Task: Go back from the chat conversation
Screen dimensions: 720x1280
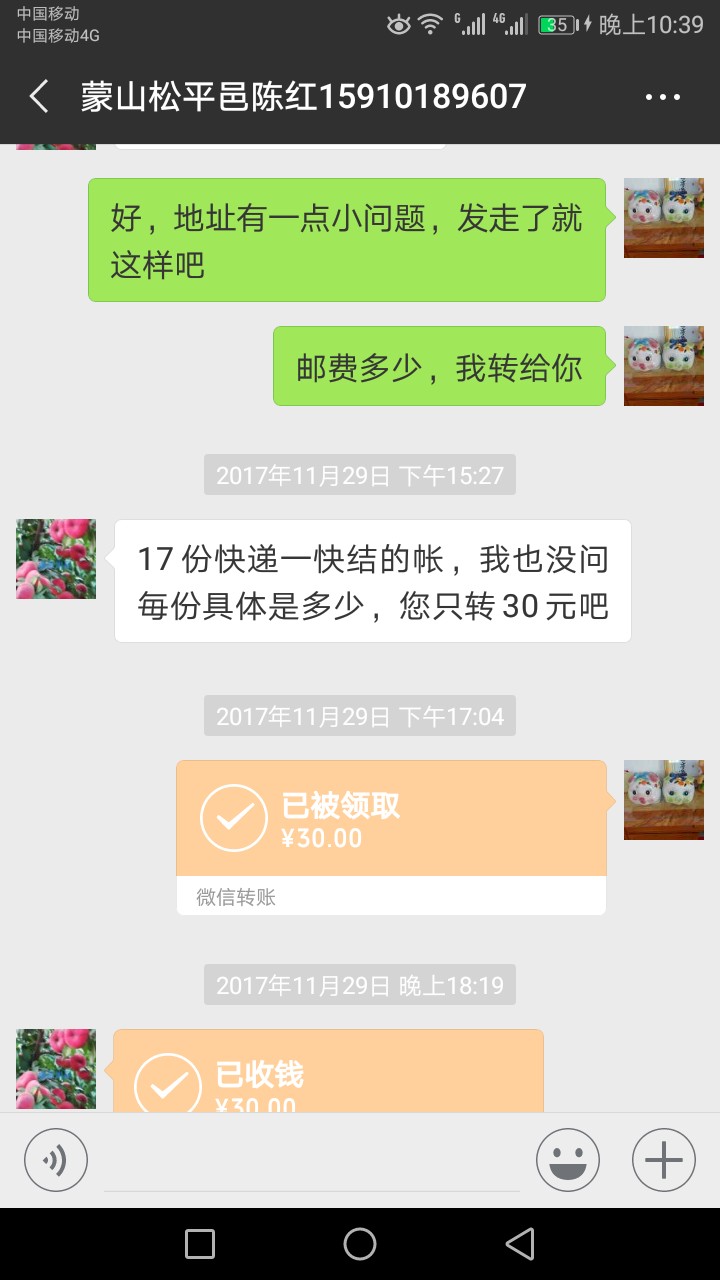Action: [39, 97]
